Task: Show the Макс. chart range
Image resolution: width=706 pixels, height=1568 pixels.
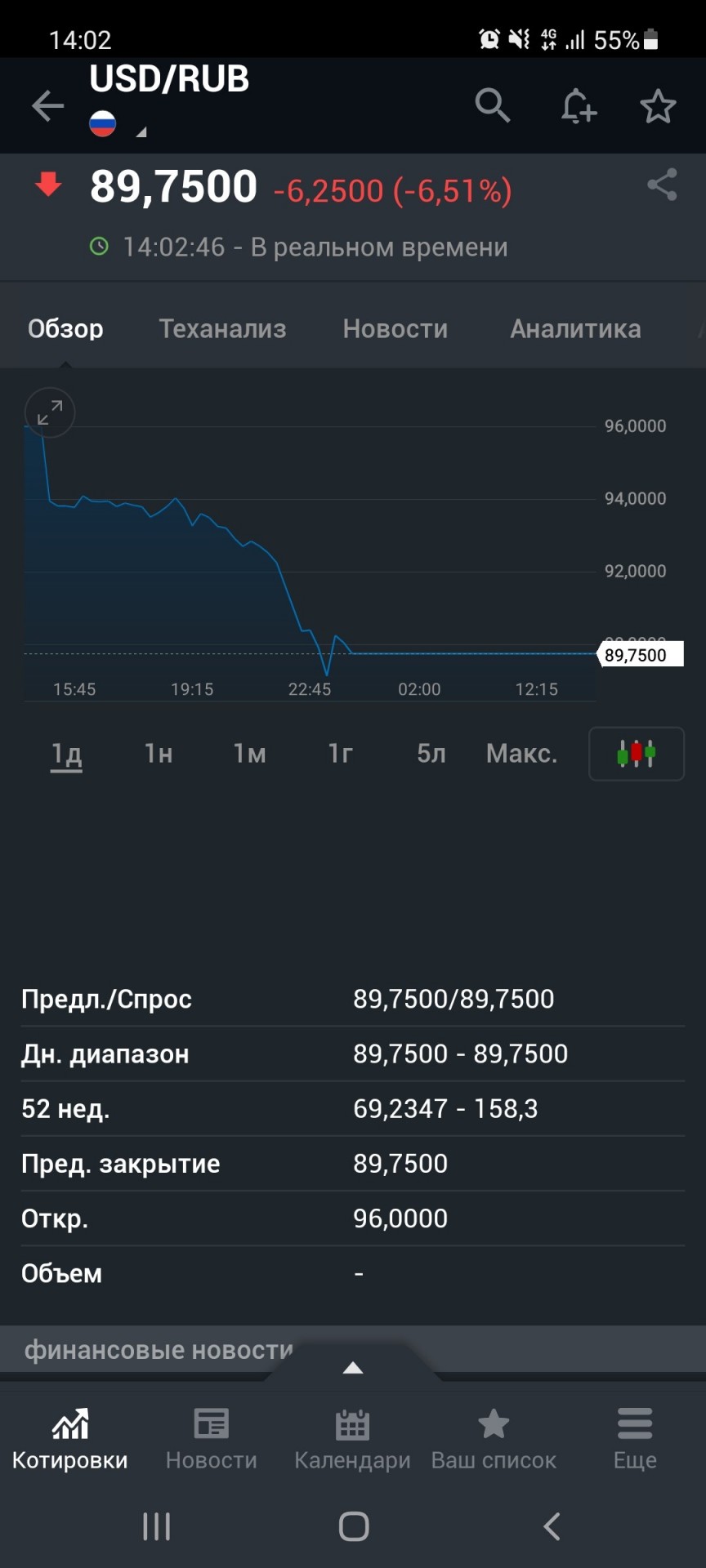Action: tap(521, 753)
